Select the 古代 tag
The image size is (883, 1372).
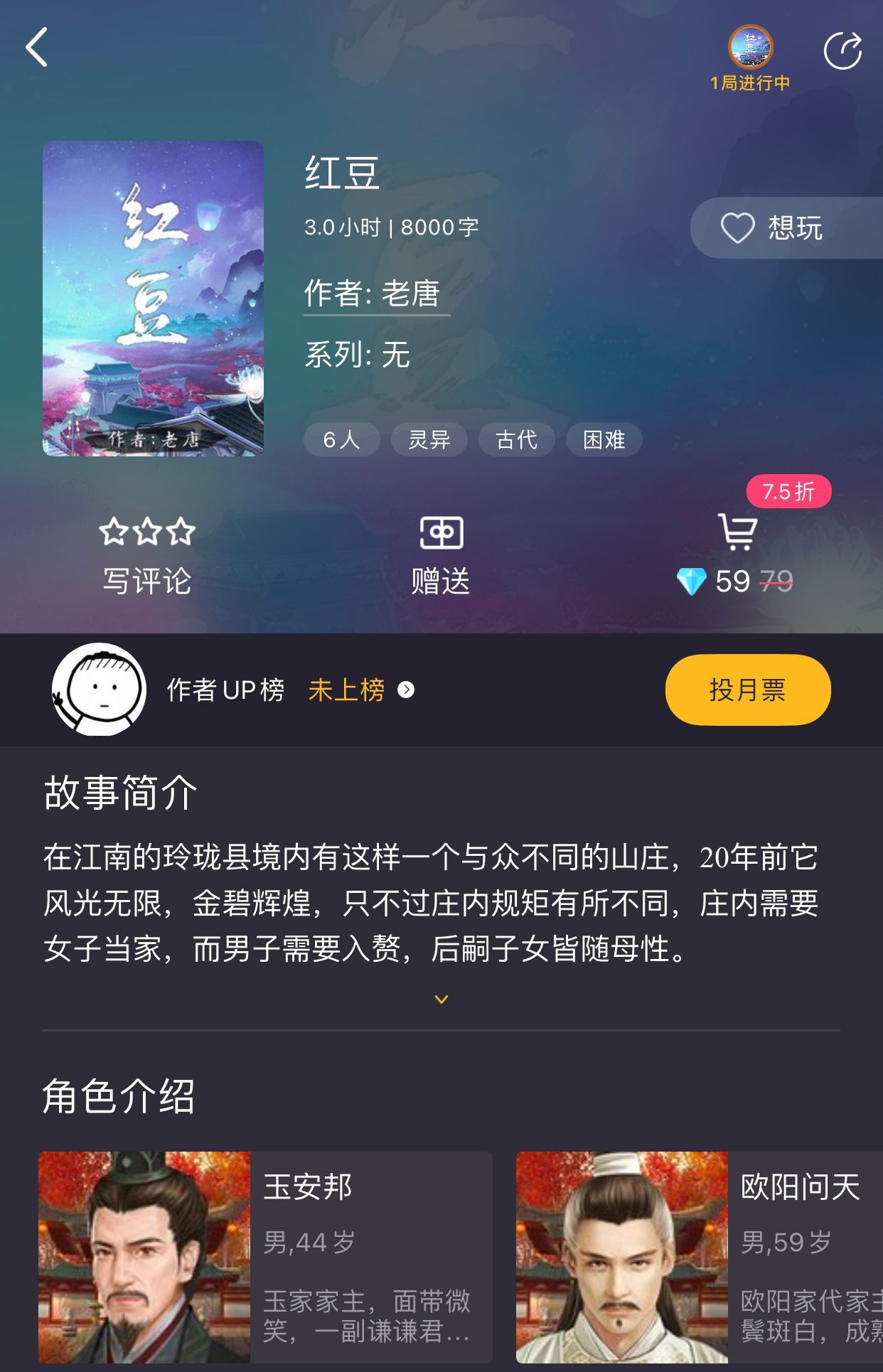pyautogui.click(x=516, y=440)
